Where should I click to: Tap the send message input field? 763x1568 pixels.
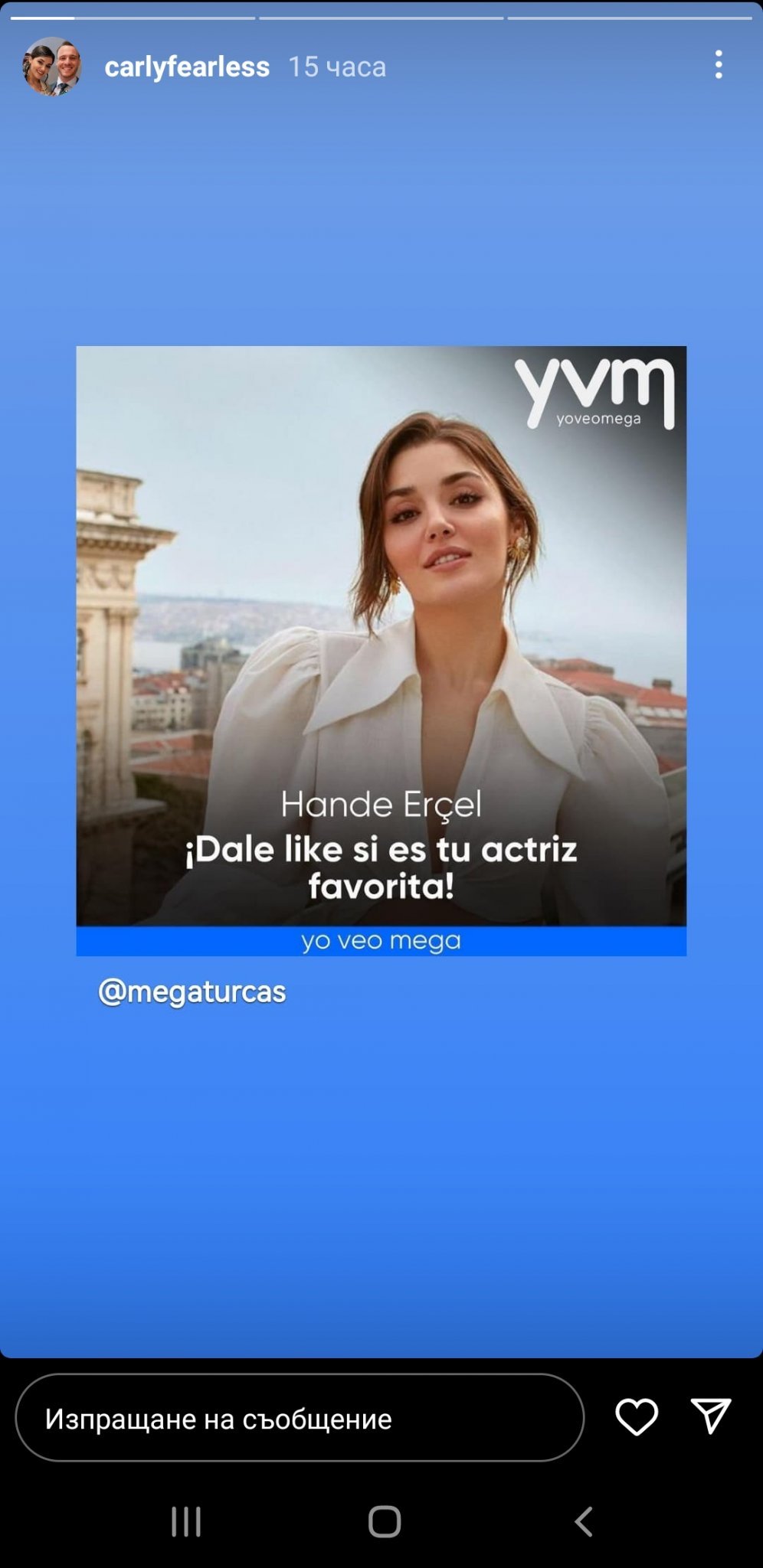coord(299,1419)
